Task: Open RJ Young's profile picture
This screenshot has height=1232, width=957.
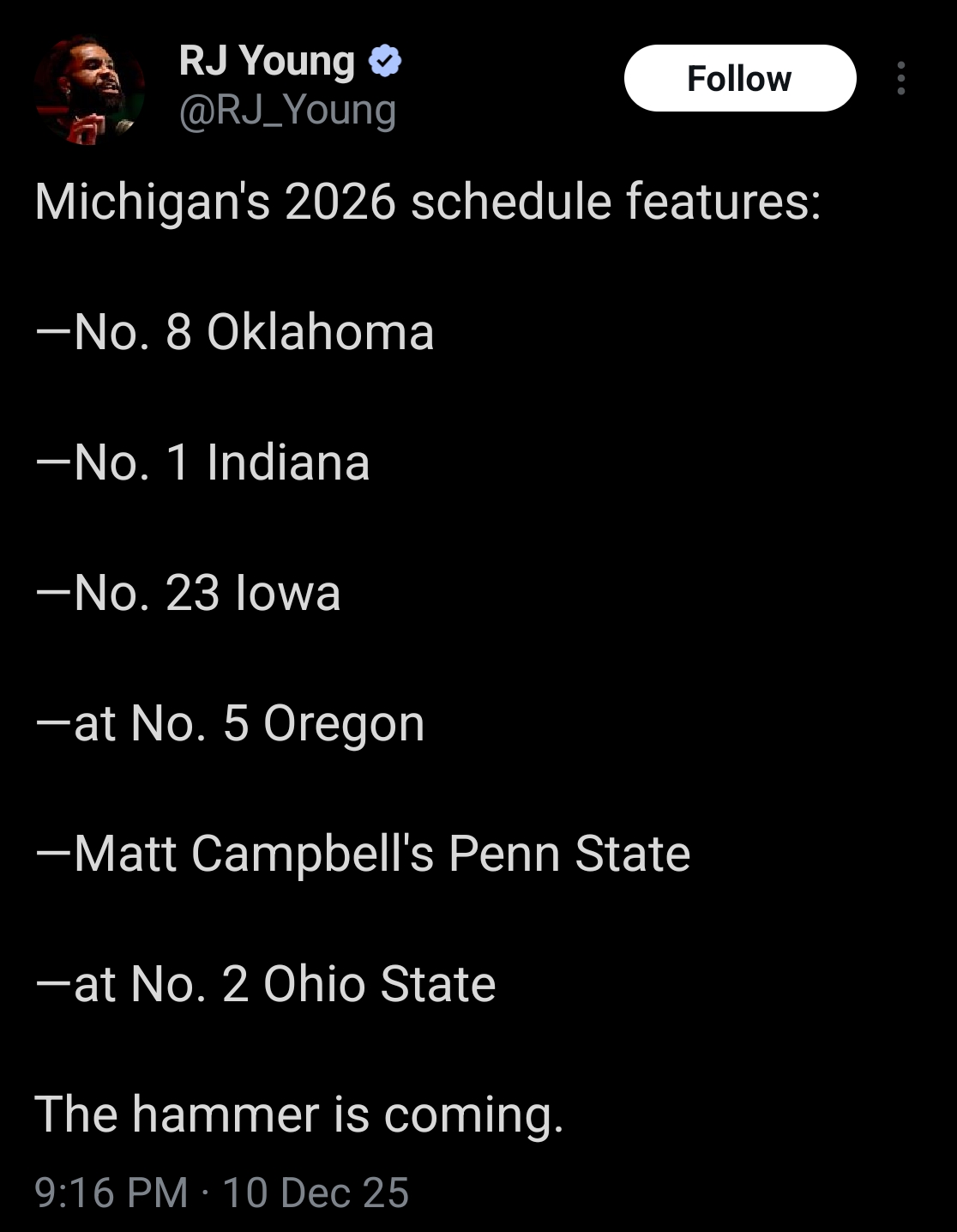Action: (90, 90)
